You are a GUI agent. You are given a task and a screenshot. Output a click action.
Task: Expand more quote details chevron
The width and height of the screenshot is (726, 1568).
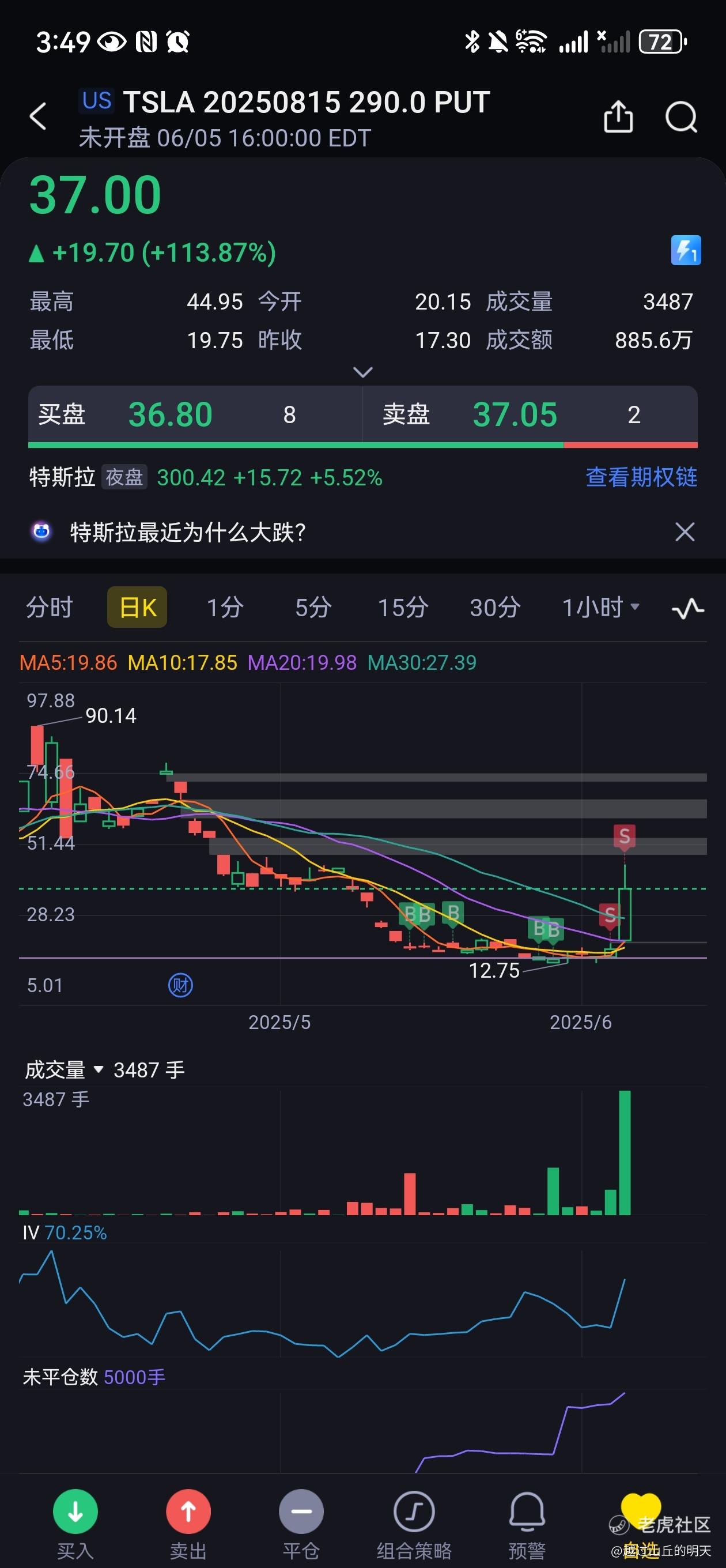pos(362,372)
